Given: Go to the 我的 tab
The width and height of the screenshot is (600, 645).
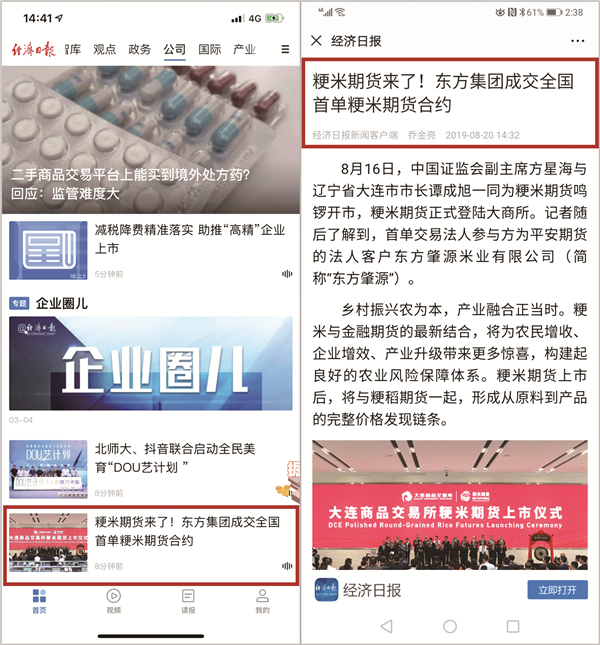Looking at the screenshot, I should [x=262, y=601].
